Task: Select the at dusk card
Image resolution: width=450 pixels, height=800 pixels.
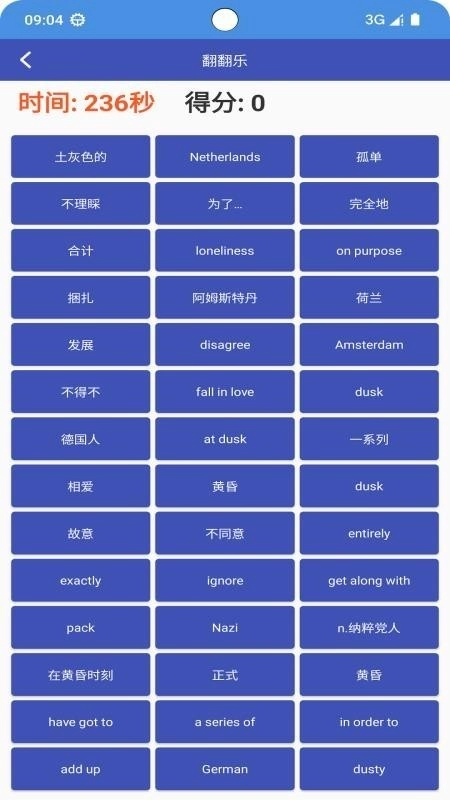Action: tap(225, 439)
